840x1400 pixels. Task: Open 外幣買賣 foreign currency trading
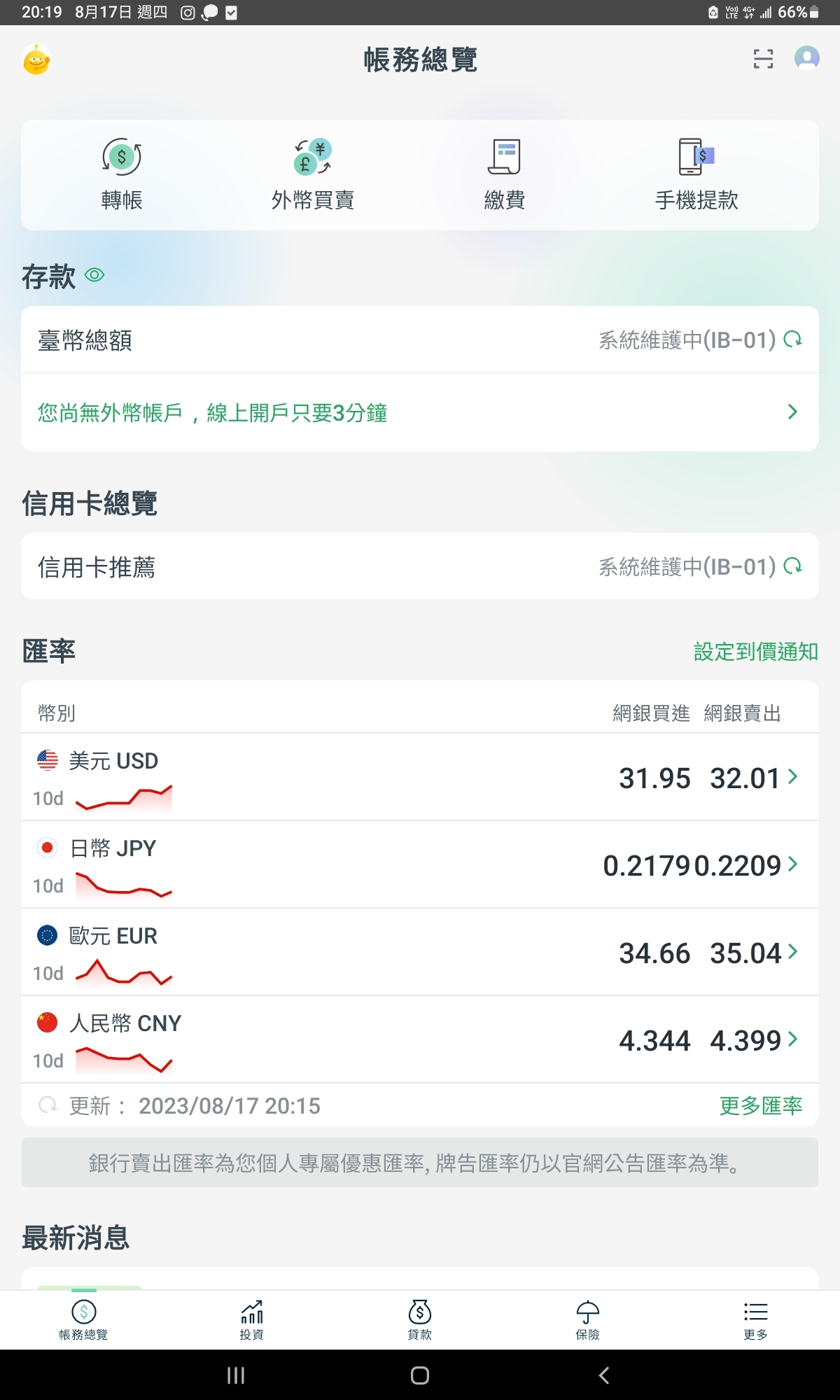pyautogui.click(x=313, y=175)
